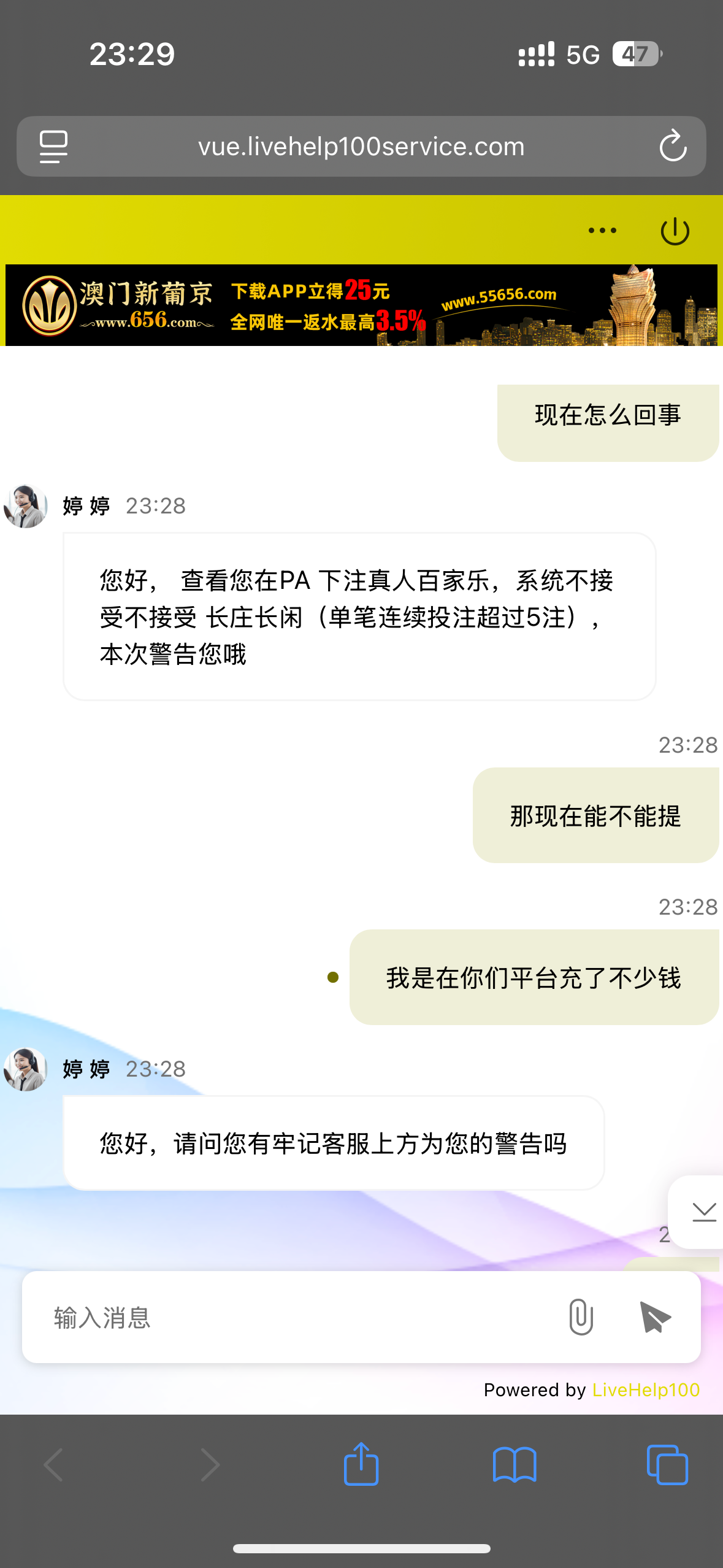Open browser bookmarks
Screen dimensions: 723x1568
(515, 1465)
